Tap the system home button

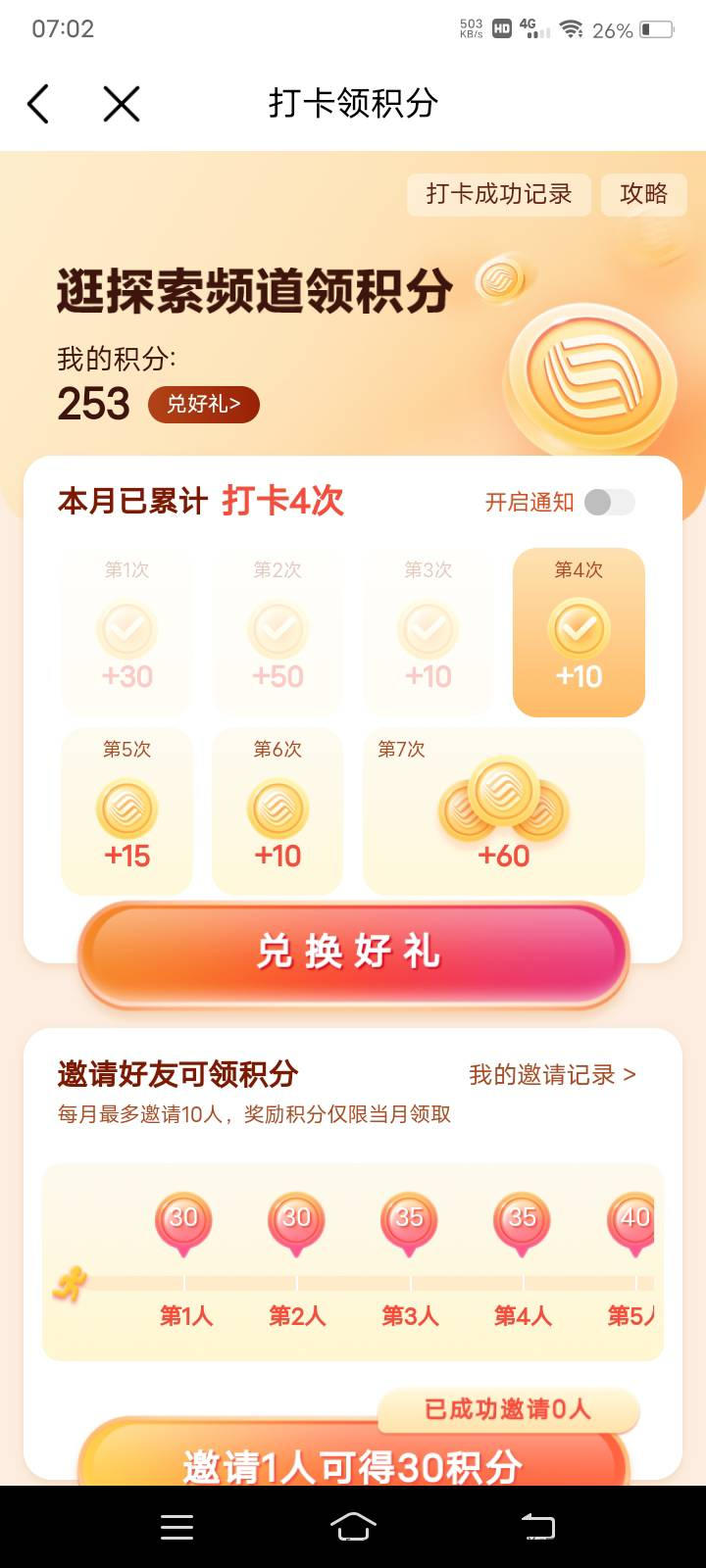click(353, 1526)
